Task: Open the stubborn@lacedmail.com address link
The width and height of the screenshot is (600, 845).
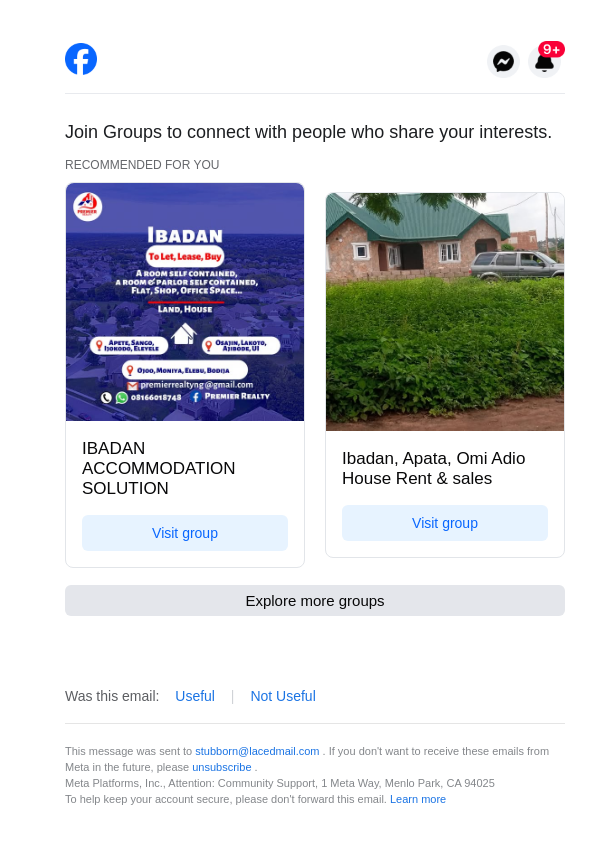Action: [257, 751]
